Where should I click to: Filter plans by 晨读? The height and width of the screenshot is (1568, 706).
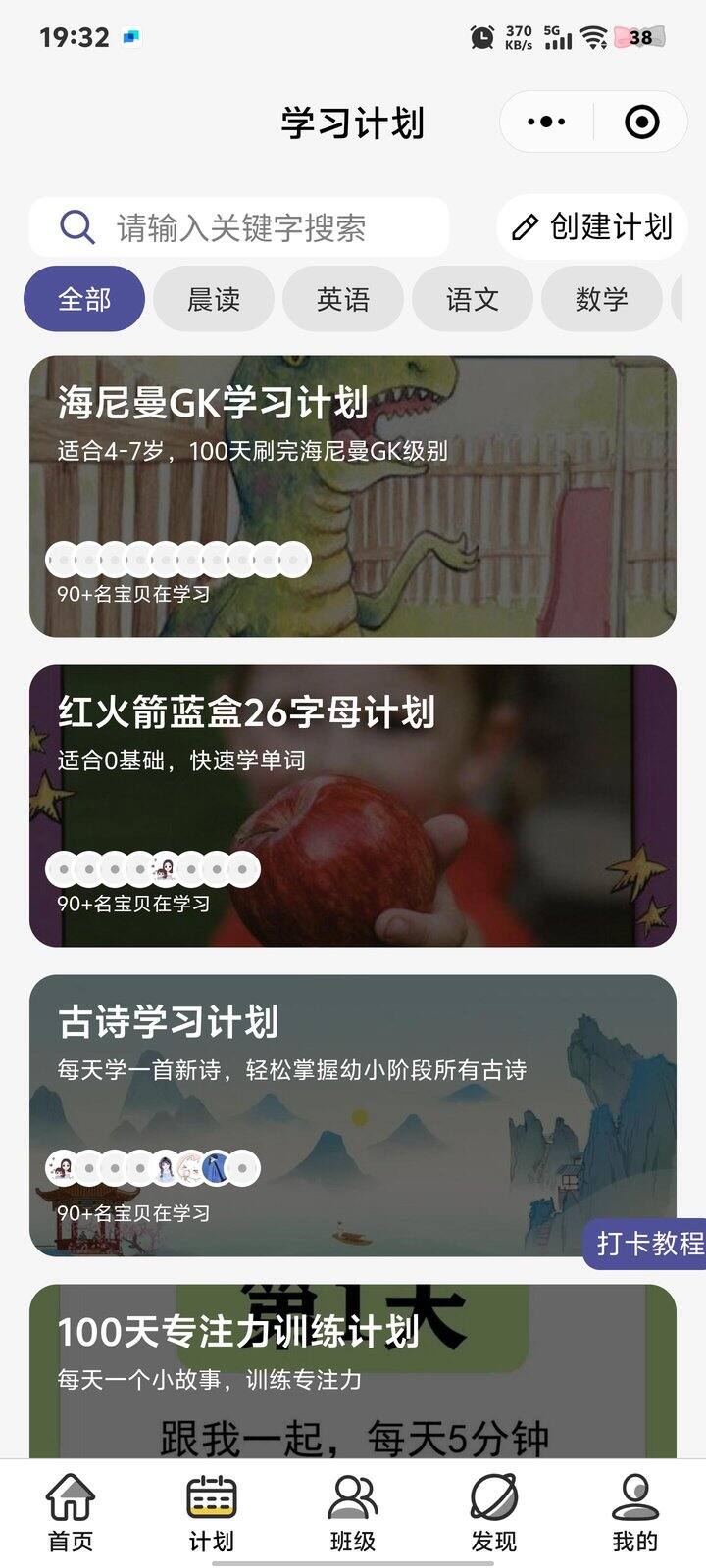click(214, 299)
